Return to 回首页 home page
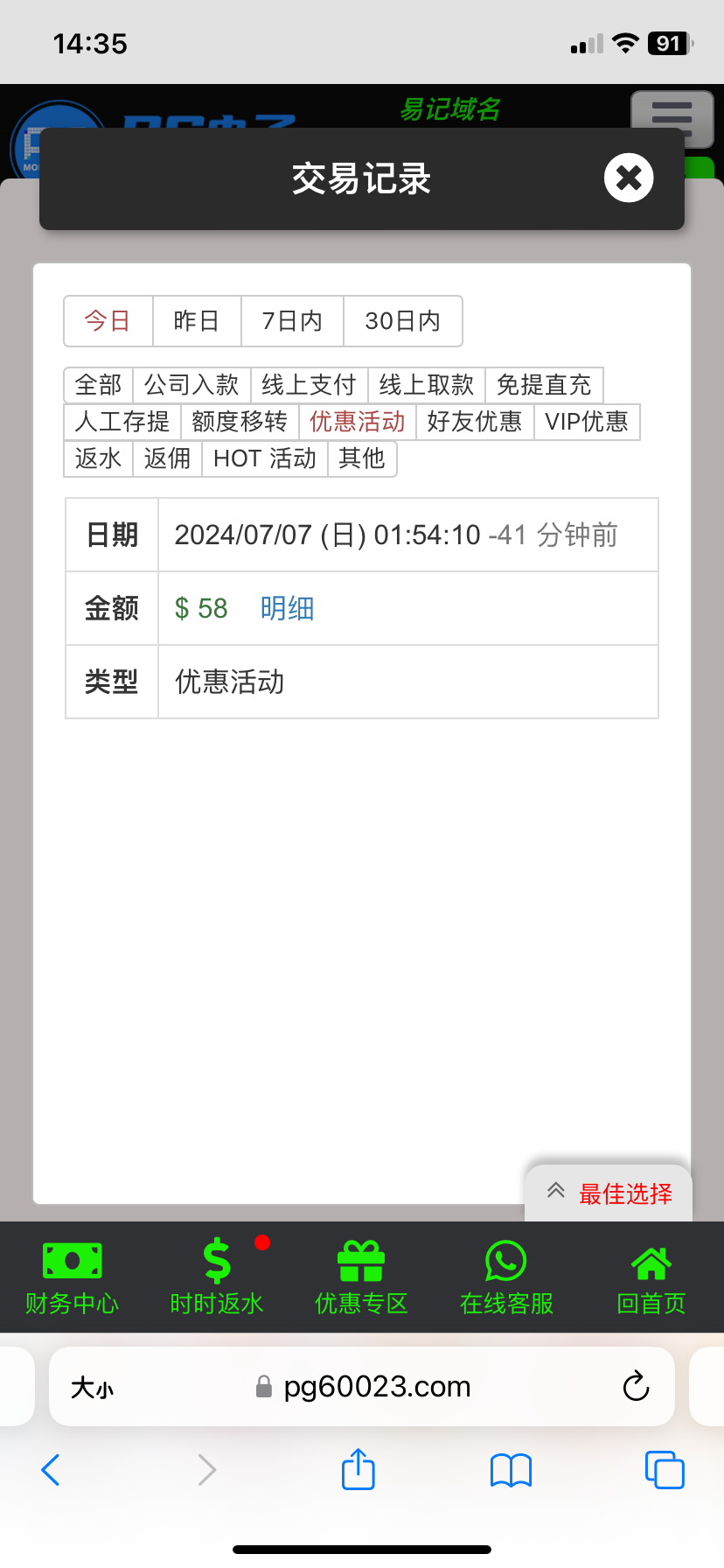Viewport: 724px width, 1568px height. [x=651, y=1278]
